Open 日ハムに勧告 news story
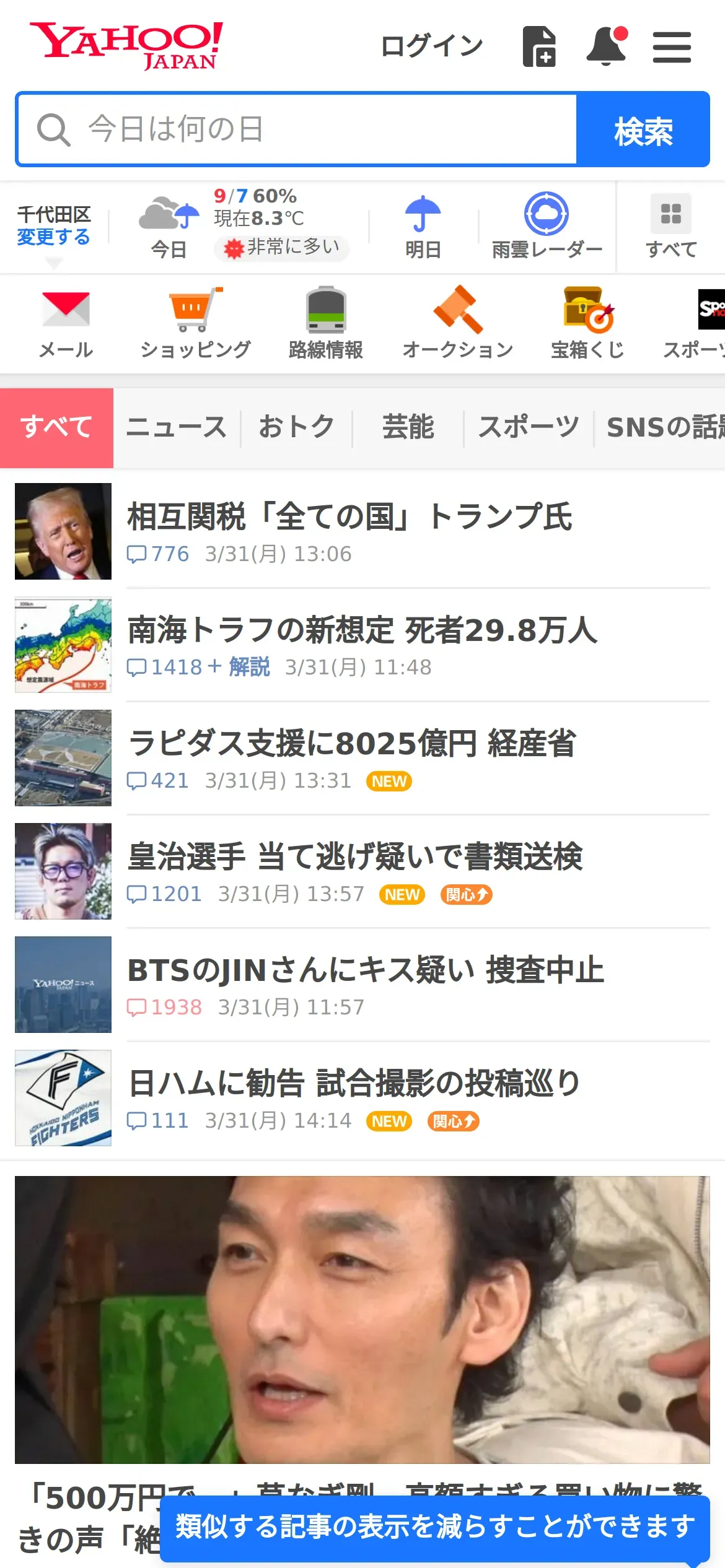Image resolution: width=725 pixels, height=1568 pixels. 354,1084
